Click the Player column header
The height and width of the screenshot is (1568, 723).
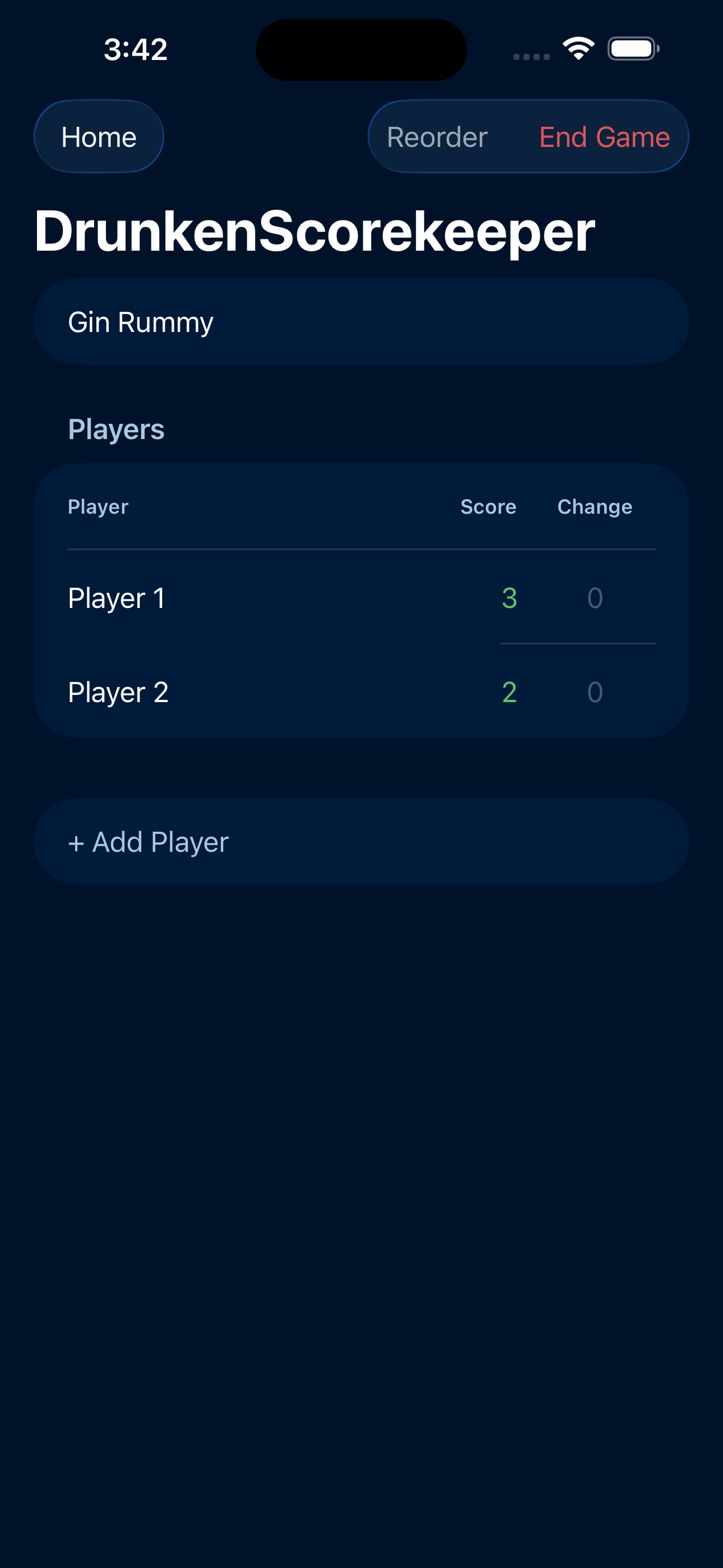tap(98, 506)
